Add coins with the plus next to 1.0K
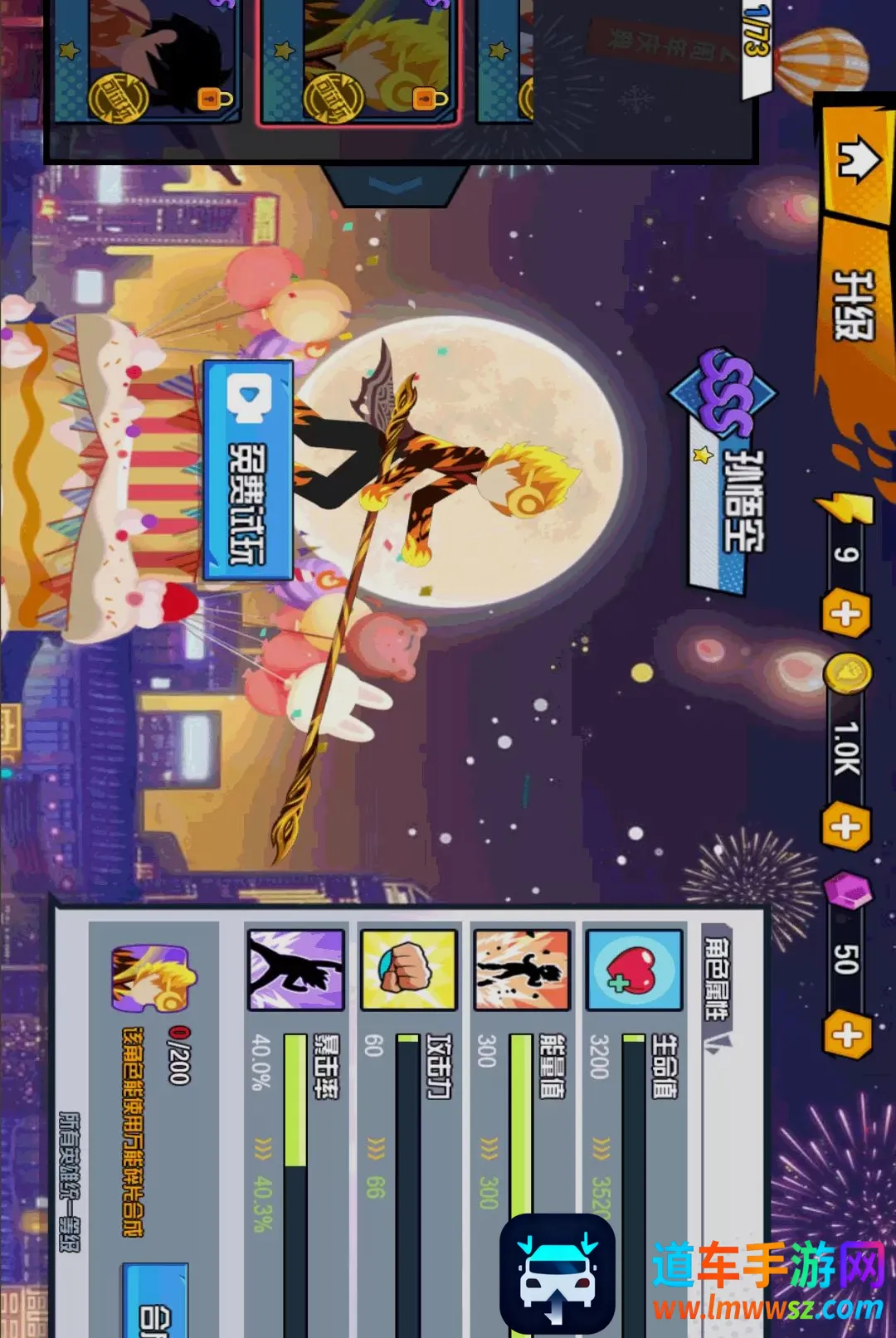The width and height of the screenshot is (896, 1338). coord(846,827)
